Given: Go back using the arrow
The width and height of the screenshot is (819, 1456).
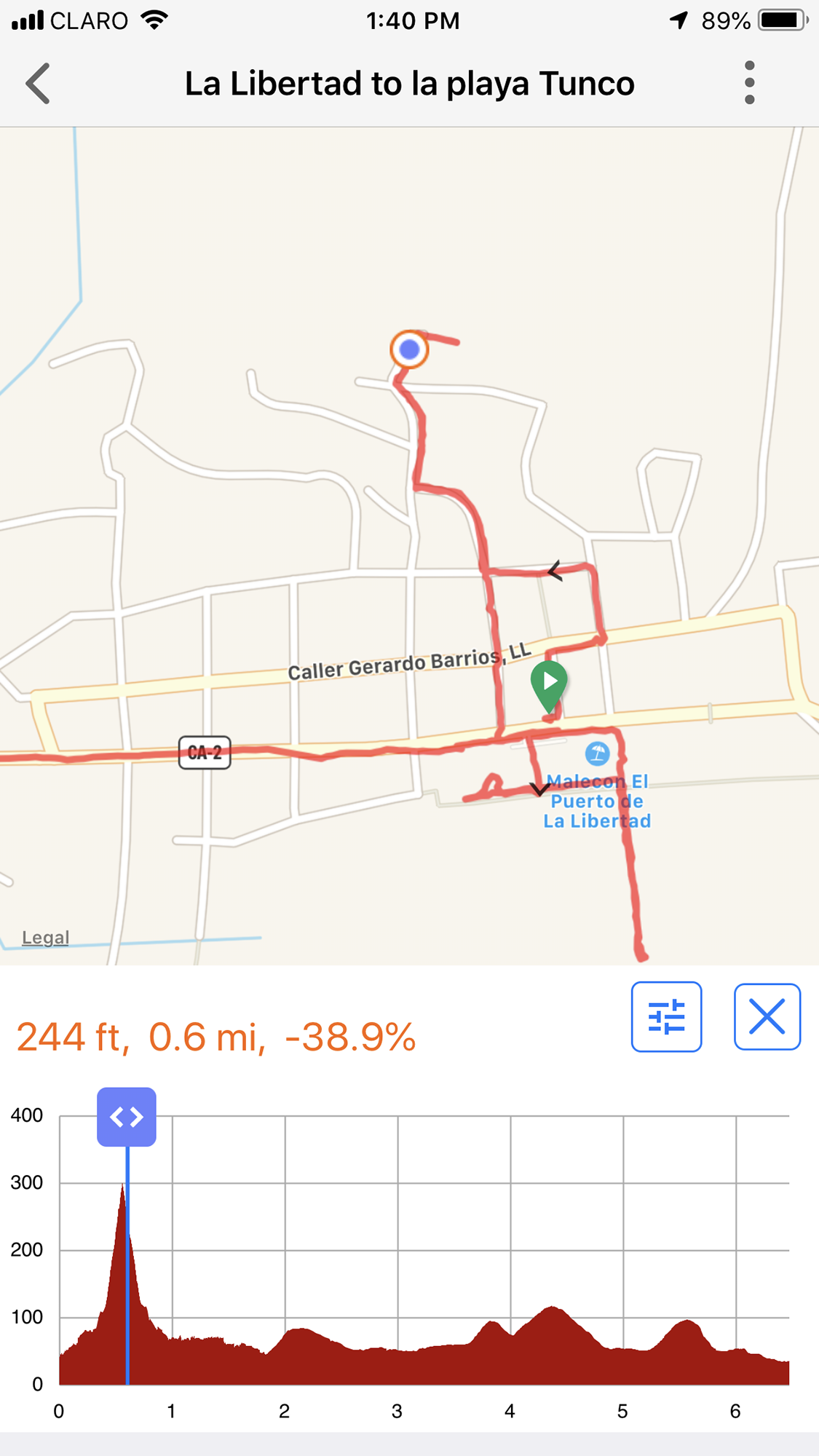Looking at the screenshot, I should (x=39, y=84).
